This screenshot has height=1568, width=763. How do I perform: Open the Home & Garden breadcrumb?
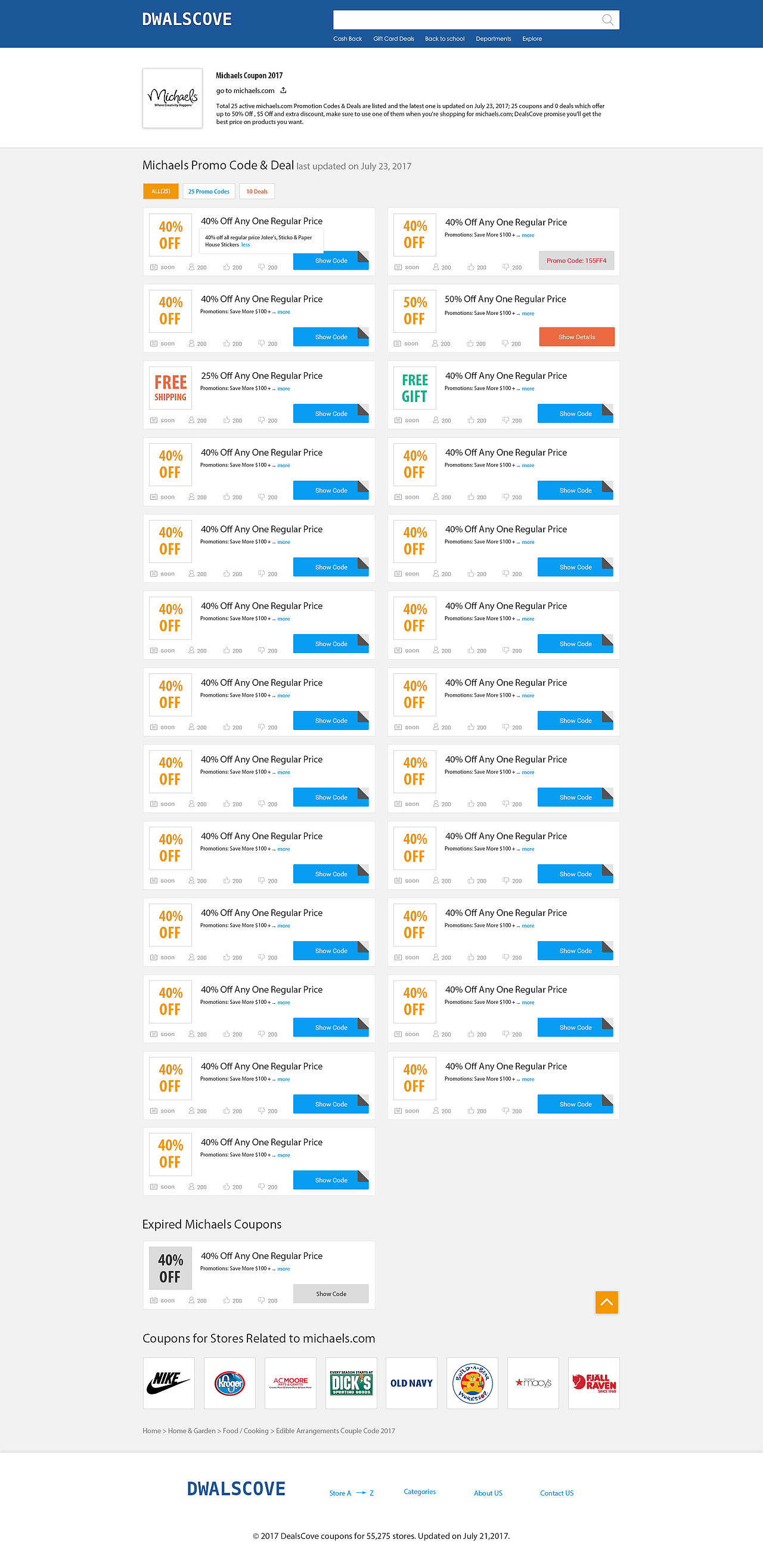tap(192, 1430)
